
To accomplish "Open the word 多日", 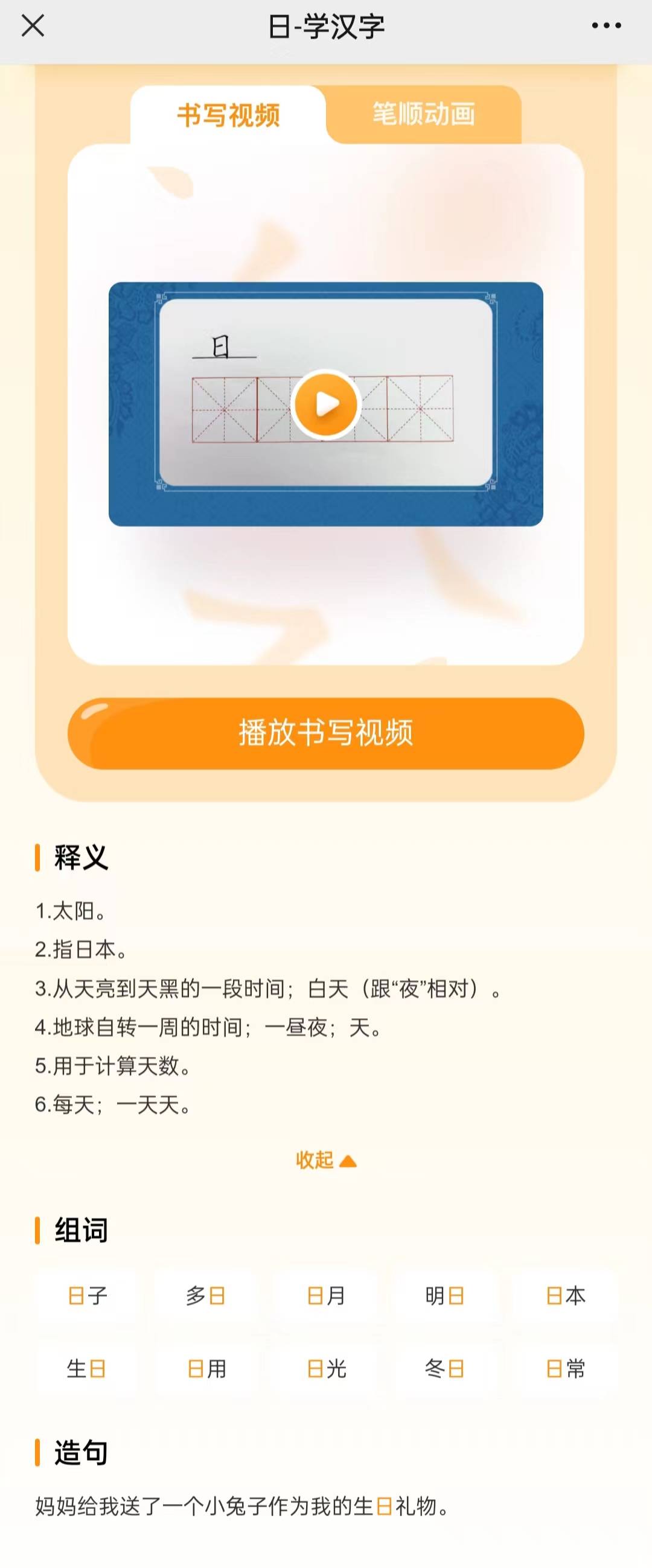I will (206, 1296).
